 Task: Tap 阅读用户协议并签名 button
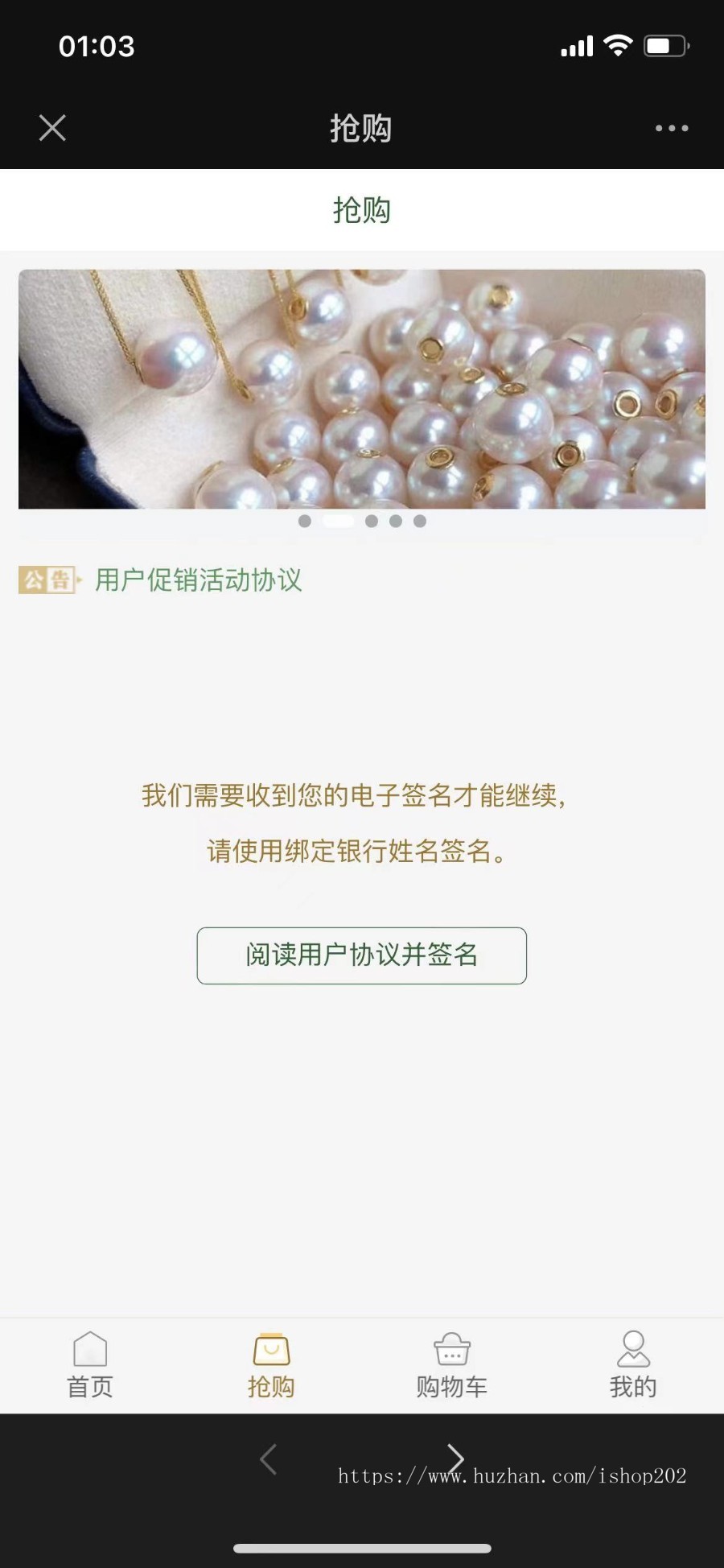point(362,955)
